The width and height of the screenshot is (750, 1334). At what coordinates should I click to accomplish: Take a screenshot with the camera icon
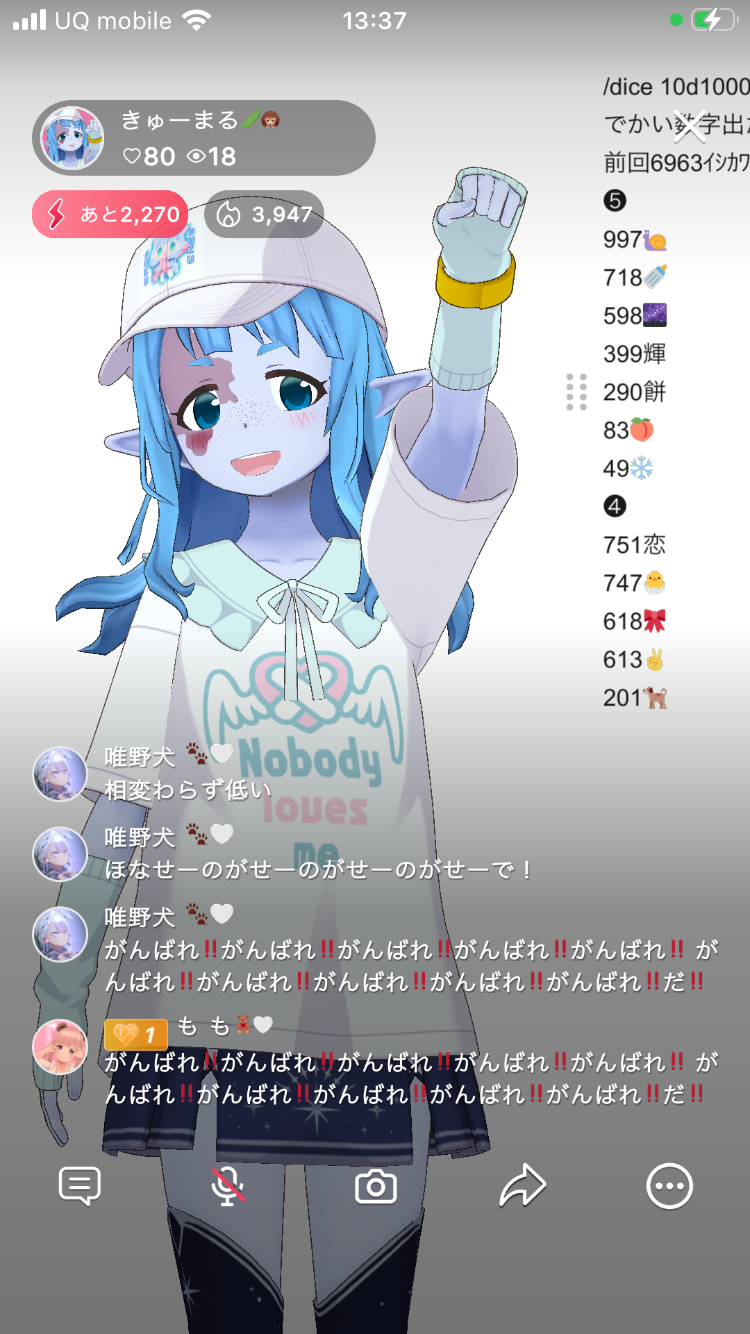point(376,1187)
